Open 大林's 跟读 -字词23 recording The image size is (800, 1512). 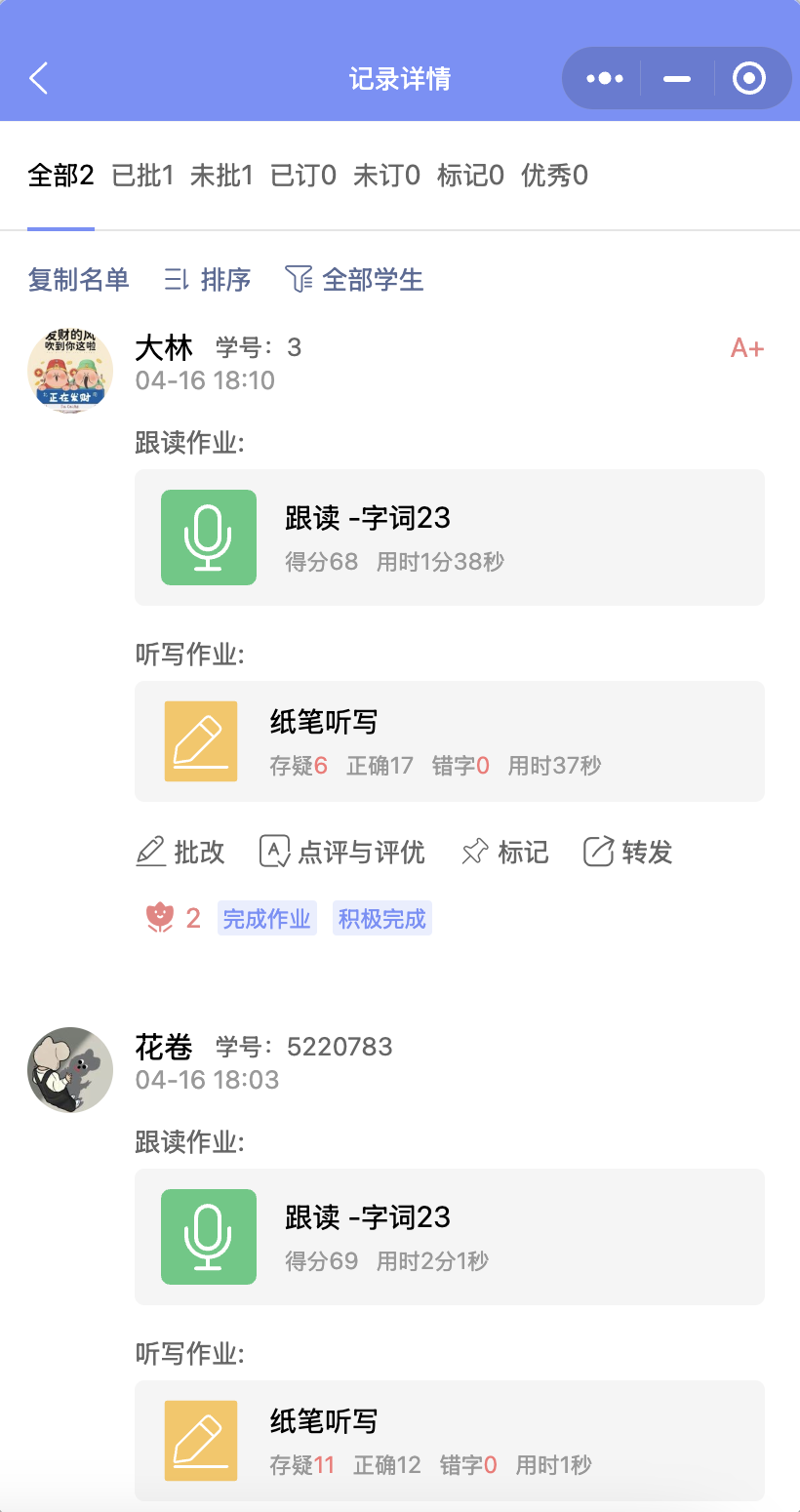point(449,537)
